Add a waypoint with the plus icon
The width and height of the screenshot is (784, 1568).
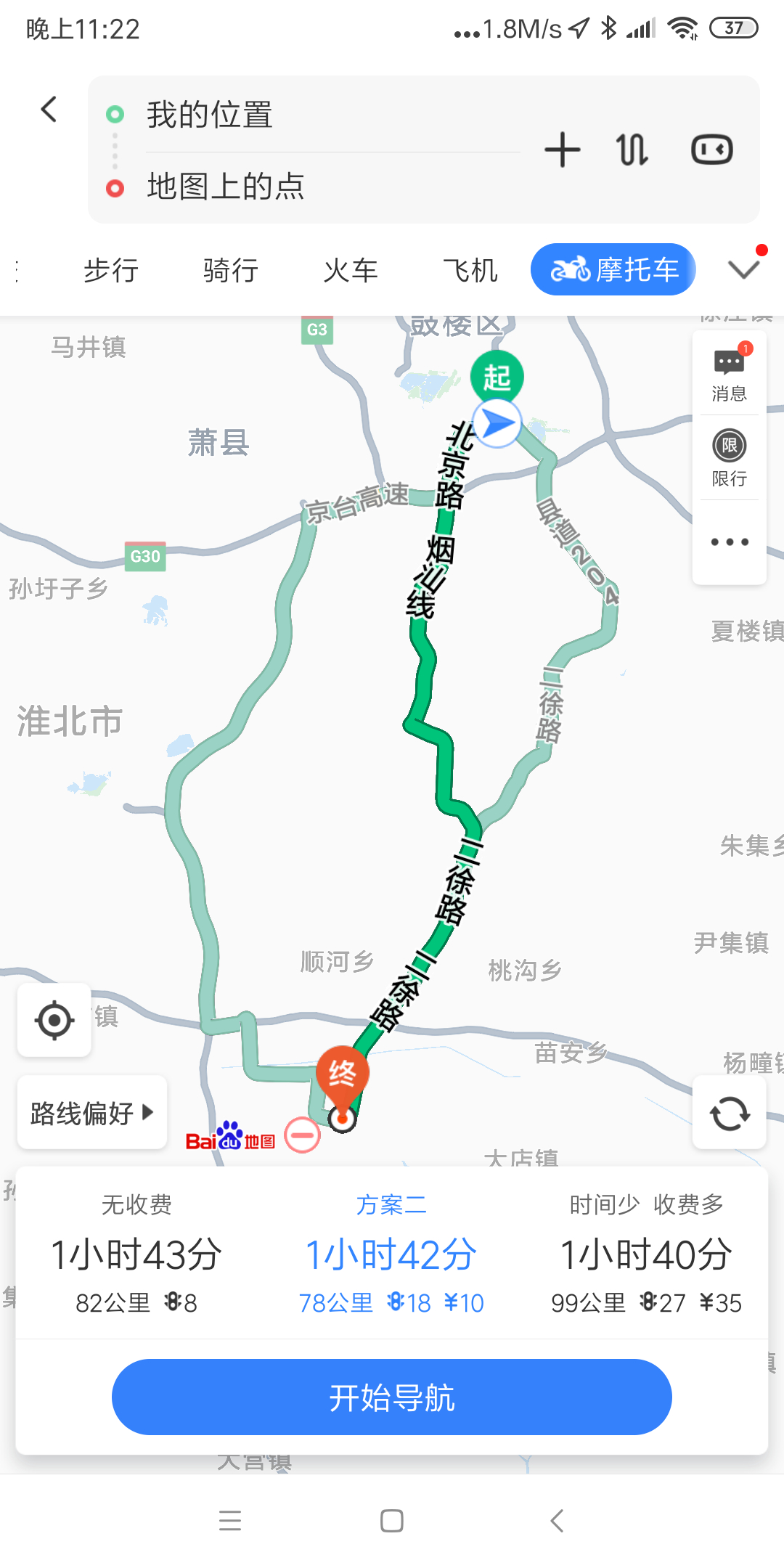(x=562, y=150)
